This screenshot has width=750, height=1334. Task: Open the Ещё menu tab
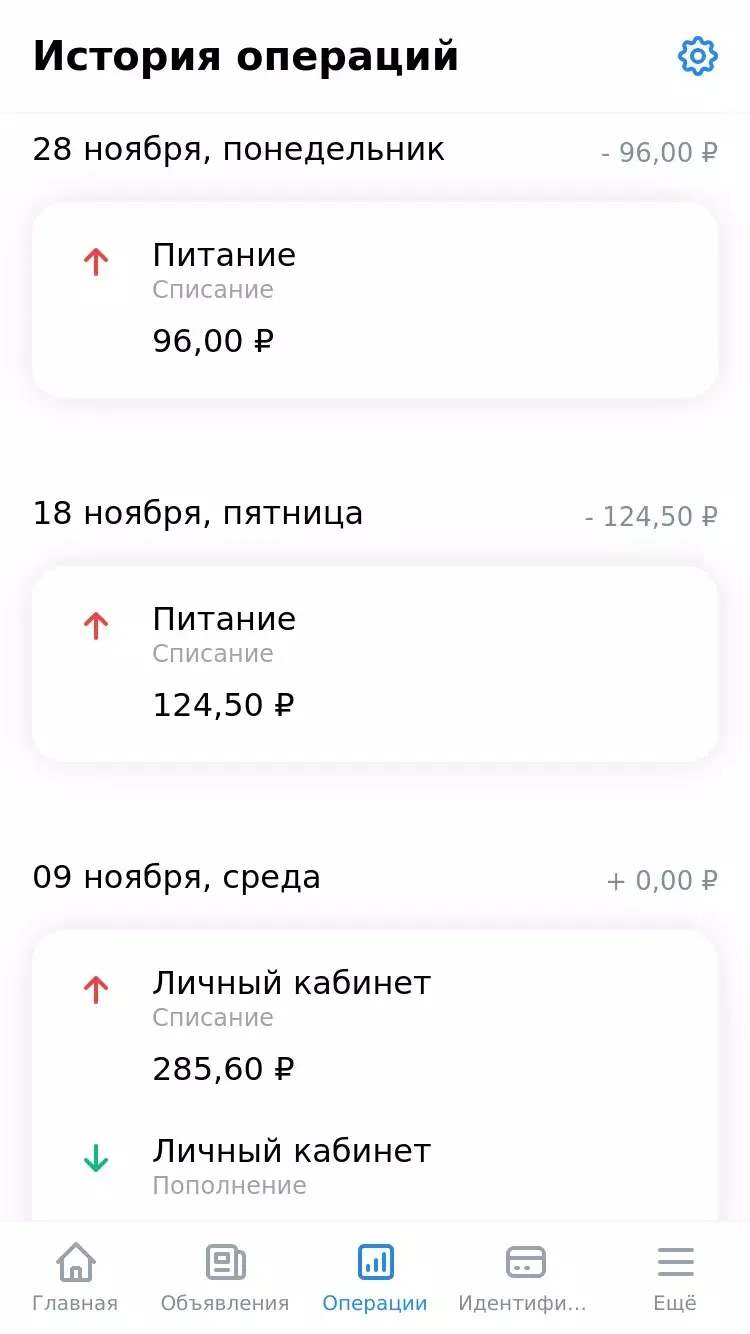tap(675, 1277)
